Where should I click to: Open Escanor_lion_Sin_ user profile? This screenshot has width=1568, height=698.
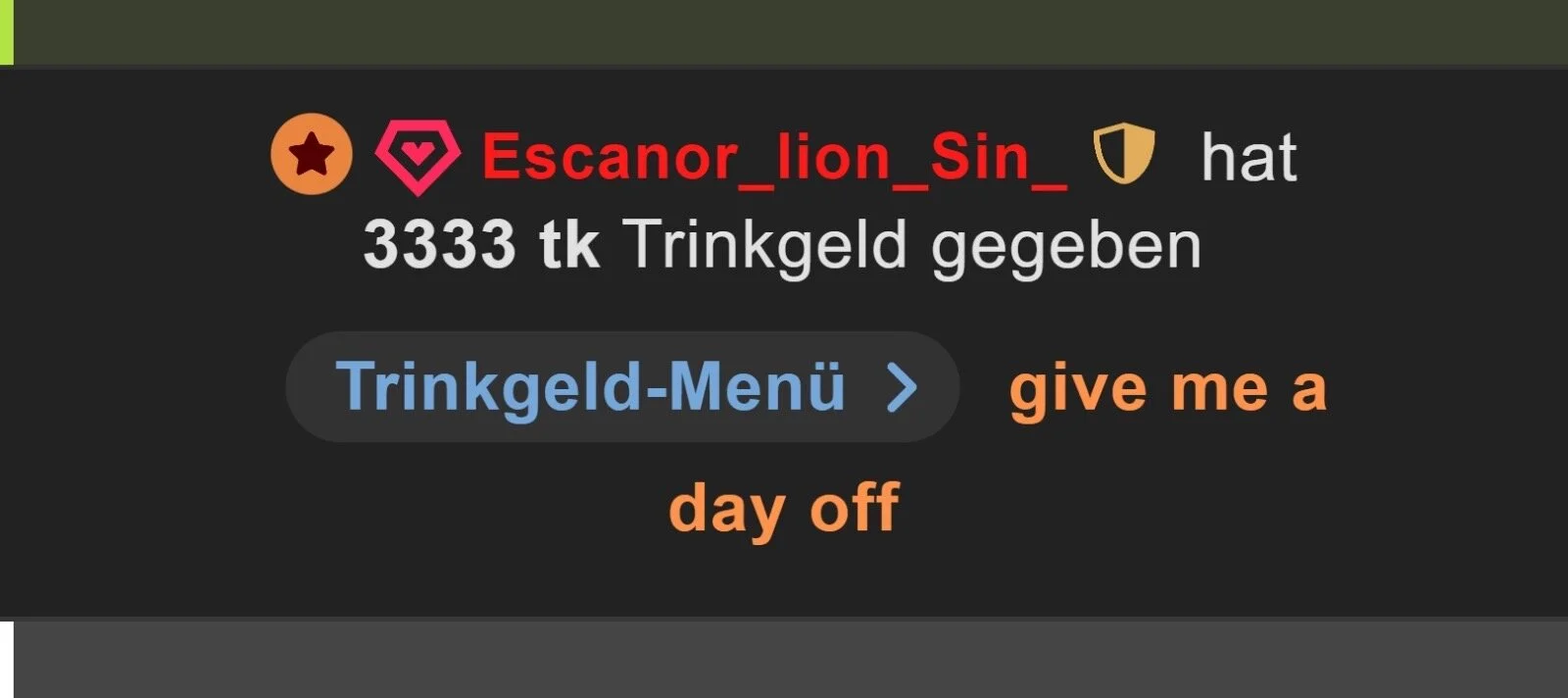click(773, 157)
